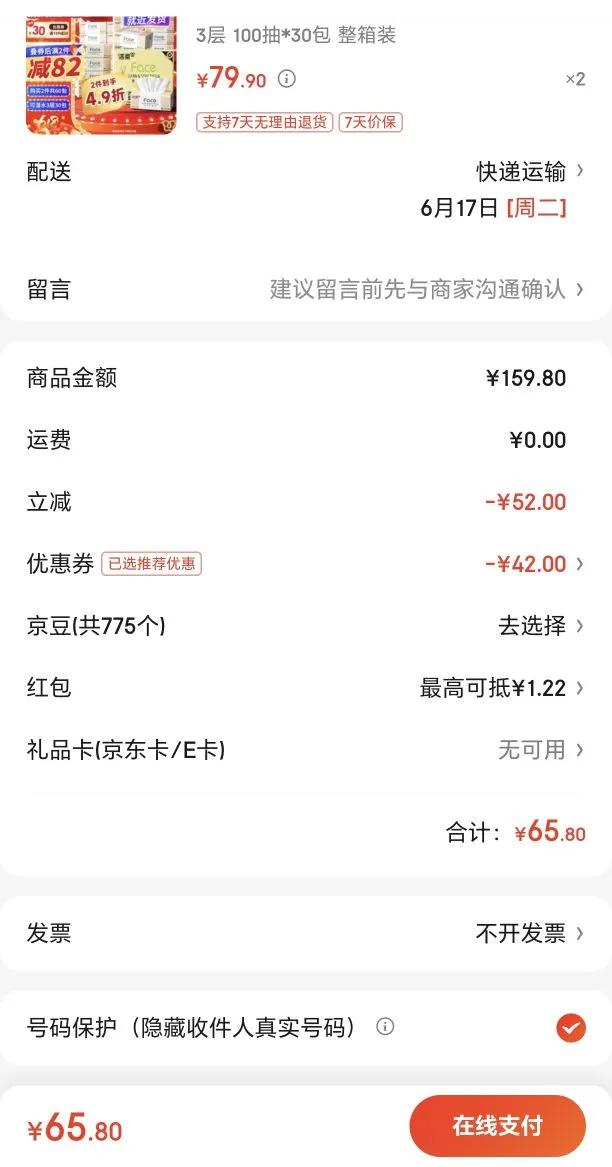This screenshot has height=1167, width=612.
Task: Open the 礼品卡 gift card row
Action: (540, 750)
